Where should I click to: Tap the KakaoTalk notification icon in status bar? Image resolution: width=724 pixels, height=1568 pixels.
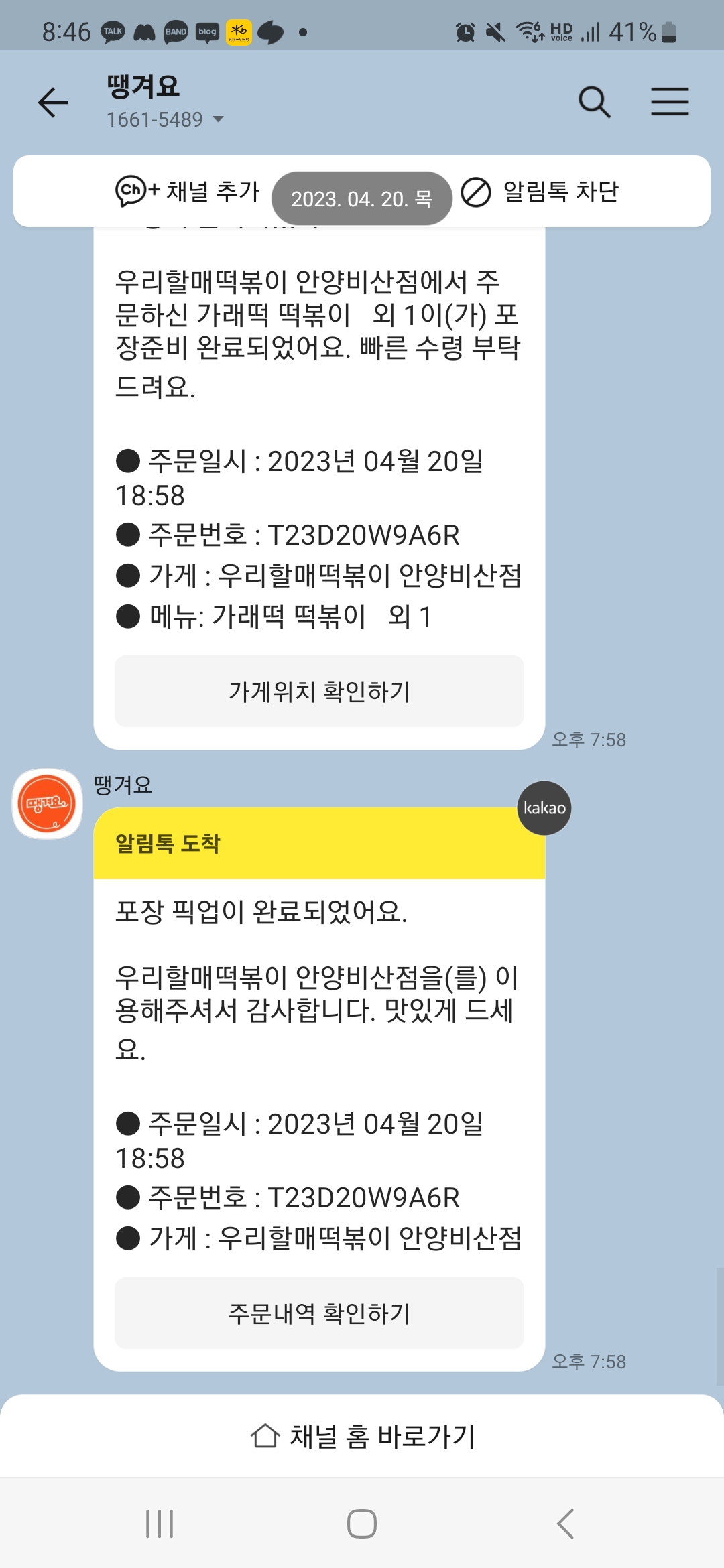coord(113,31)
